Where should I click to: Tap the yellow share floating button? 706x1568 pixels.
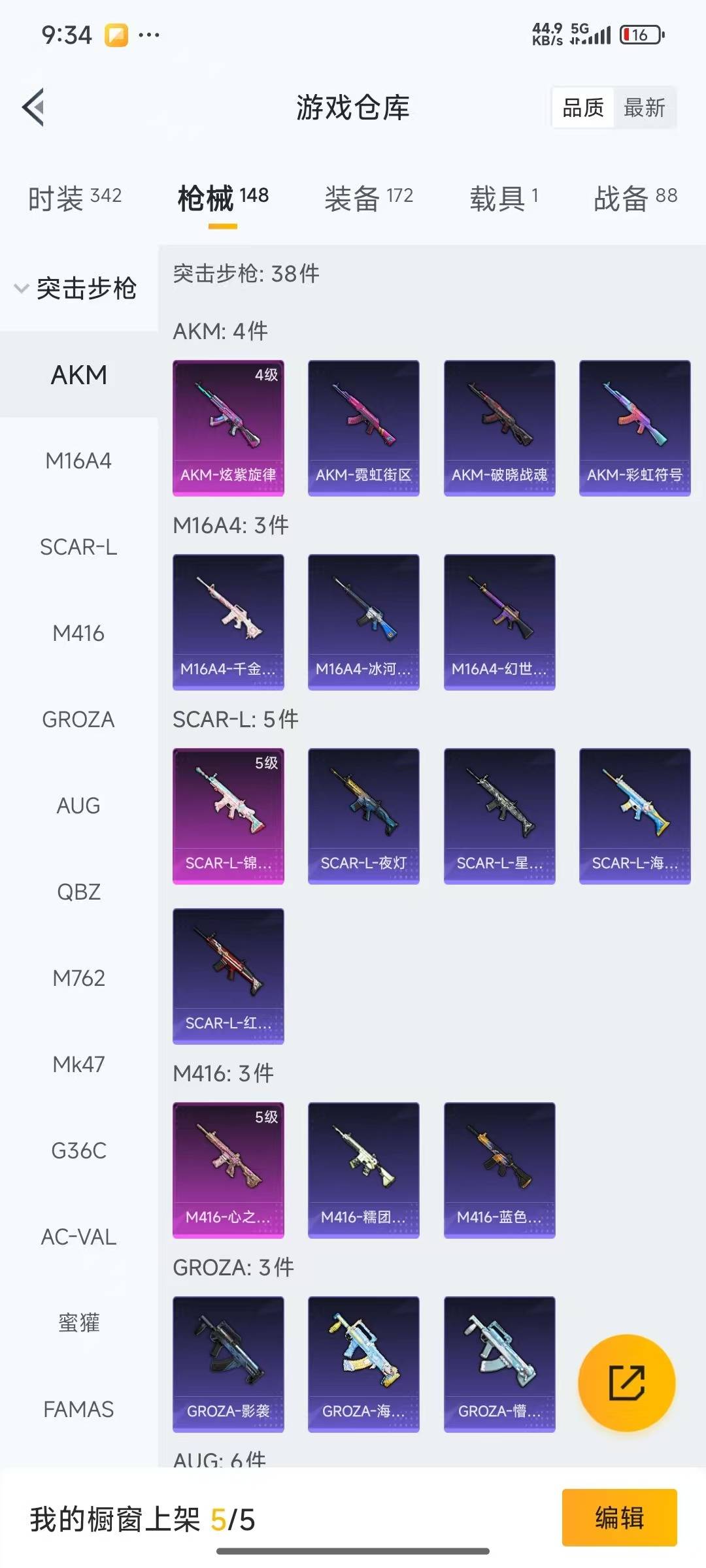point(626,1382)
